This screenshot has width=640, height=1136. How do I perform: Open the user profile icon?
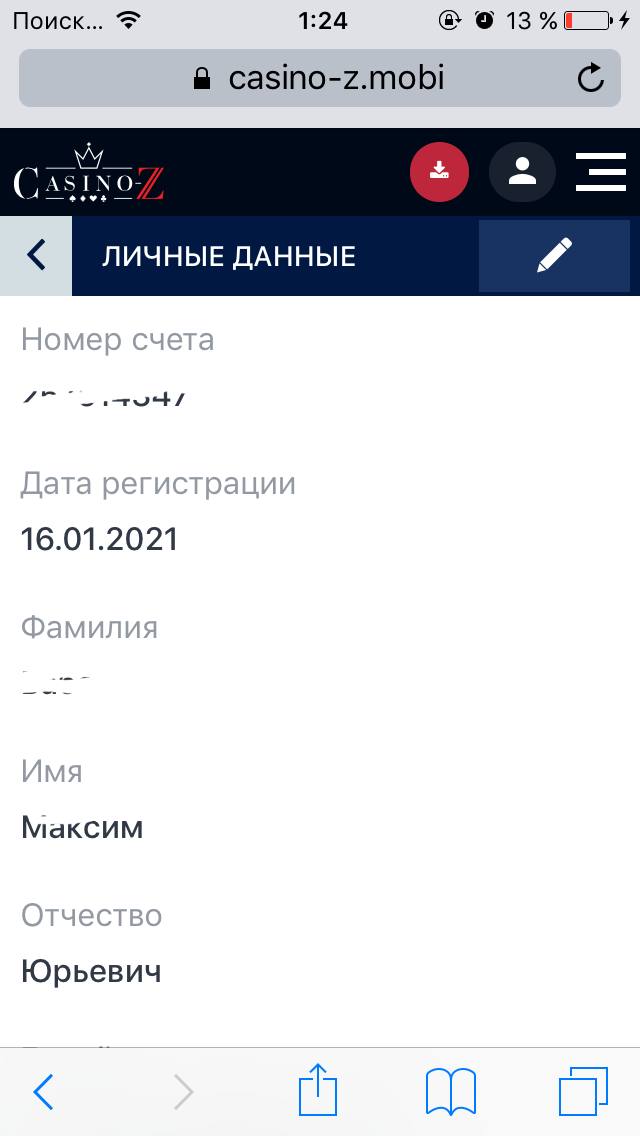point(522,172)
